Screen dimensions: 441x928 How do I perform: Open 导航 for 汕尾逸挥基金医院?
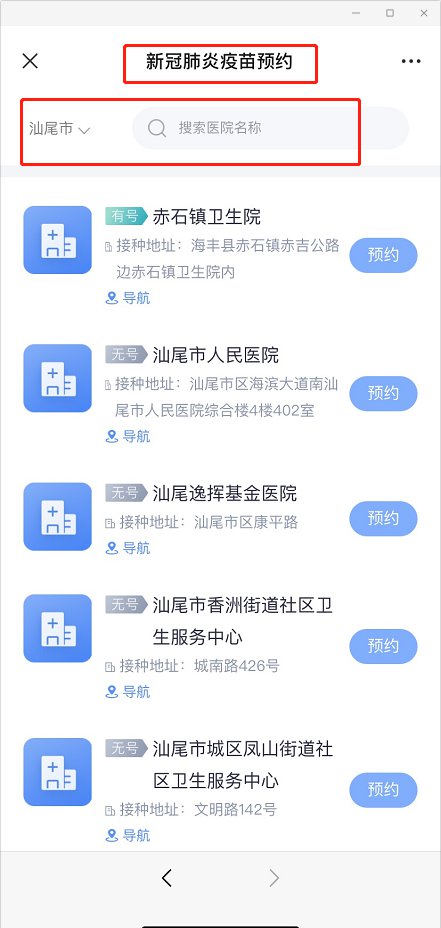click(128, 548)
